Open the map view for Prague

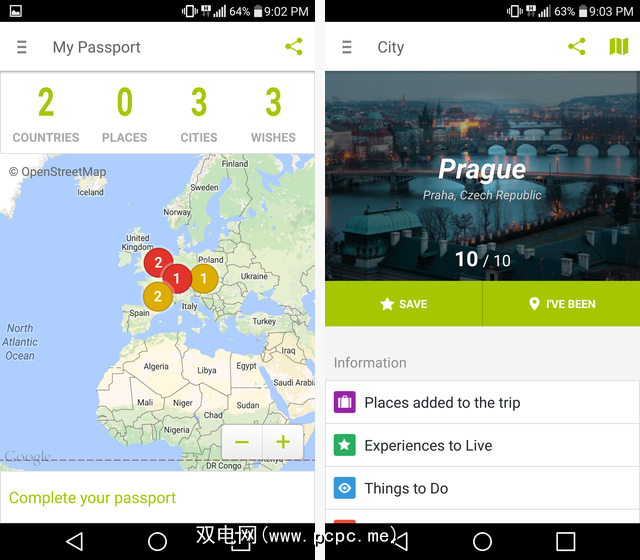(618, 47)
